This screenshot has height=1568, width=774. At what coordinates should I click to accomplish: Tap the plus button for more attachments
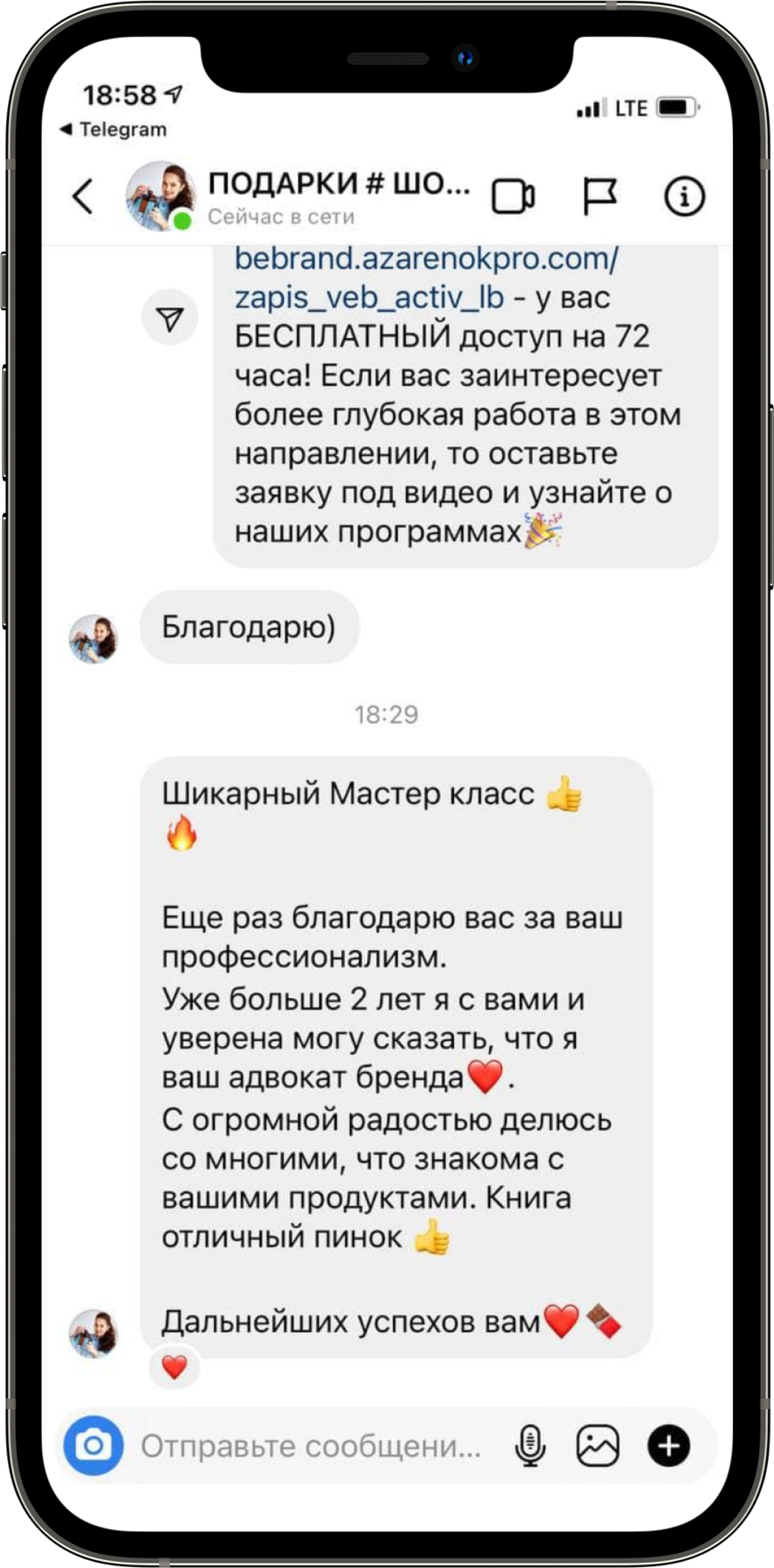pos(668,1446)
